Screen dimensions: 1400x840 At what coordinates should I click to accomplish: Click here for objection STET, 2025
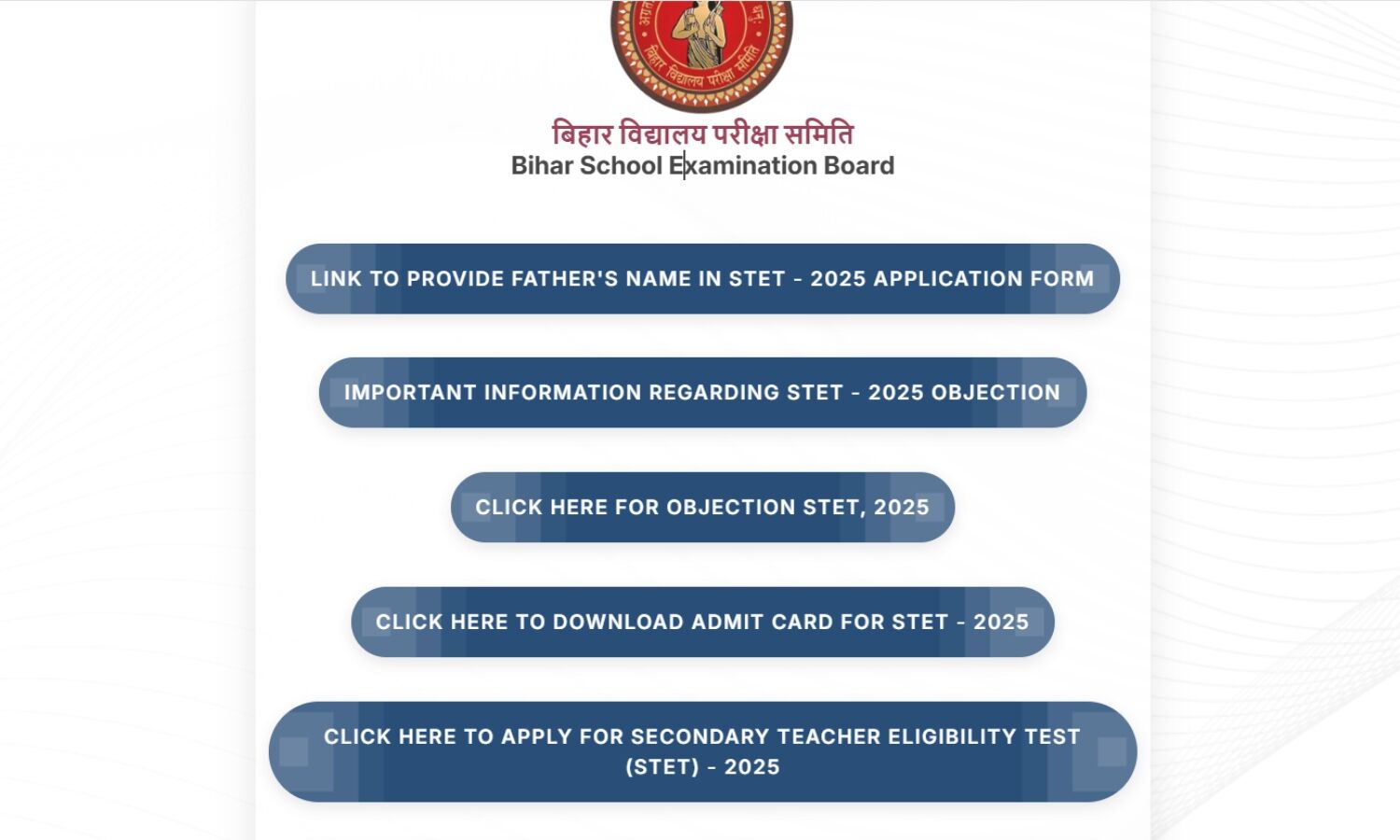(x=702, y=508)
